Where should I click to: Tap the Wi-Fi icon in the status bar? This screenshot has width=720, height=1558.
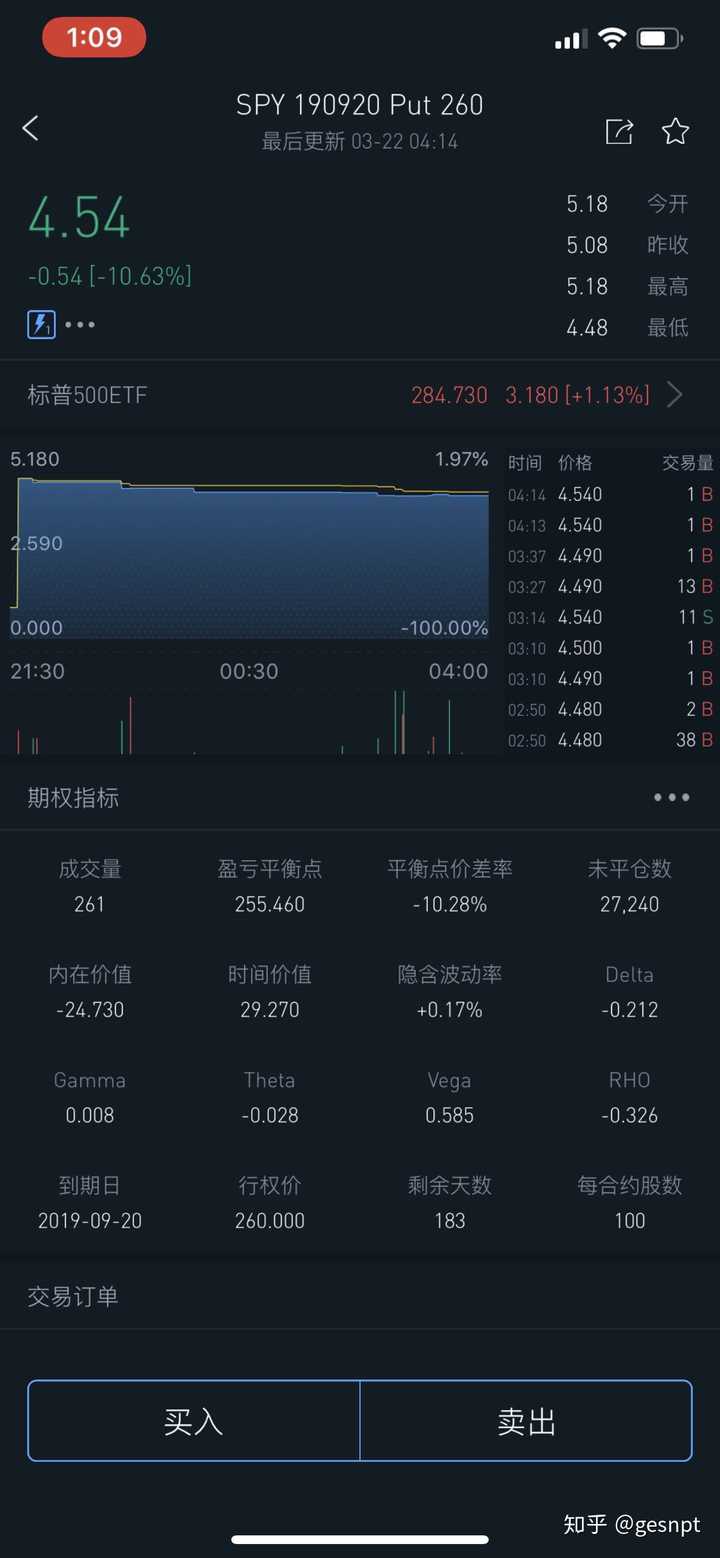click(613, 38)
